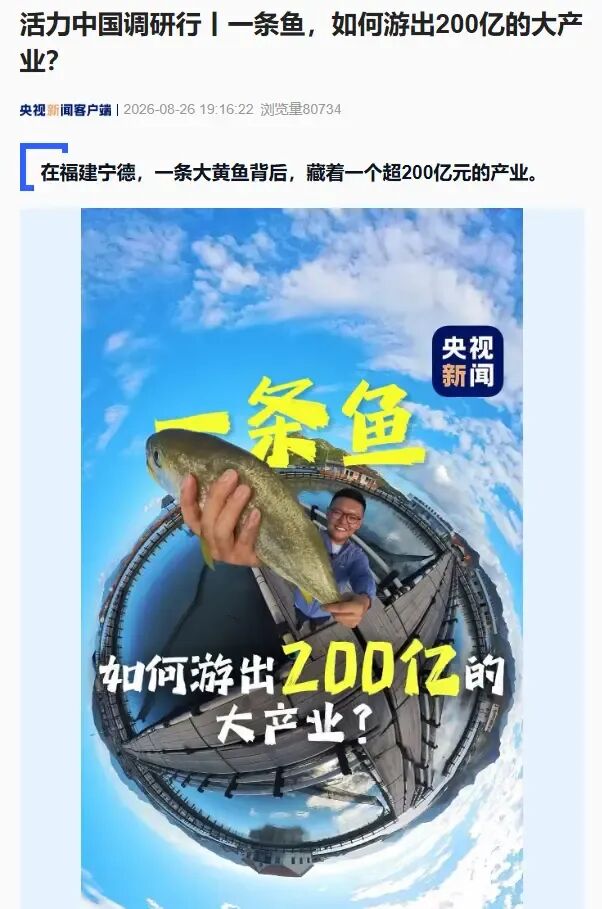Open the 一条鱼 poster image in the article

302,558
